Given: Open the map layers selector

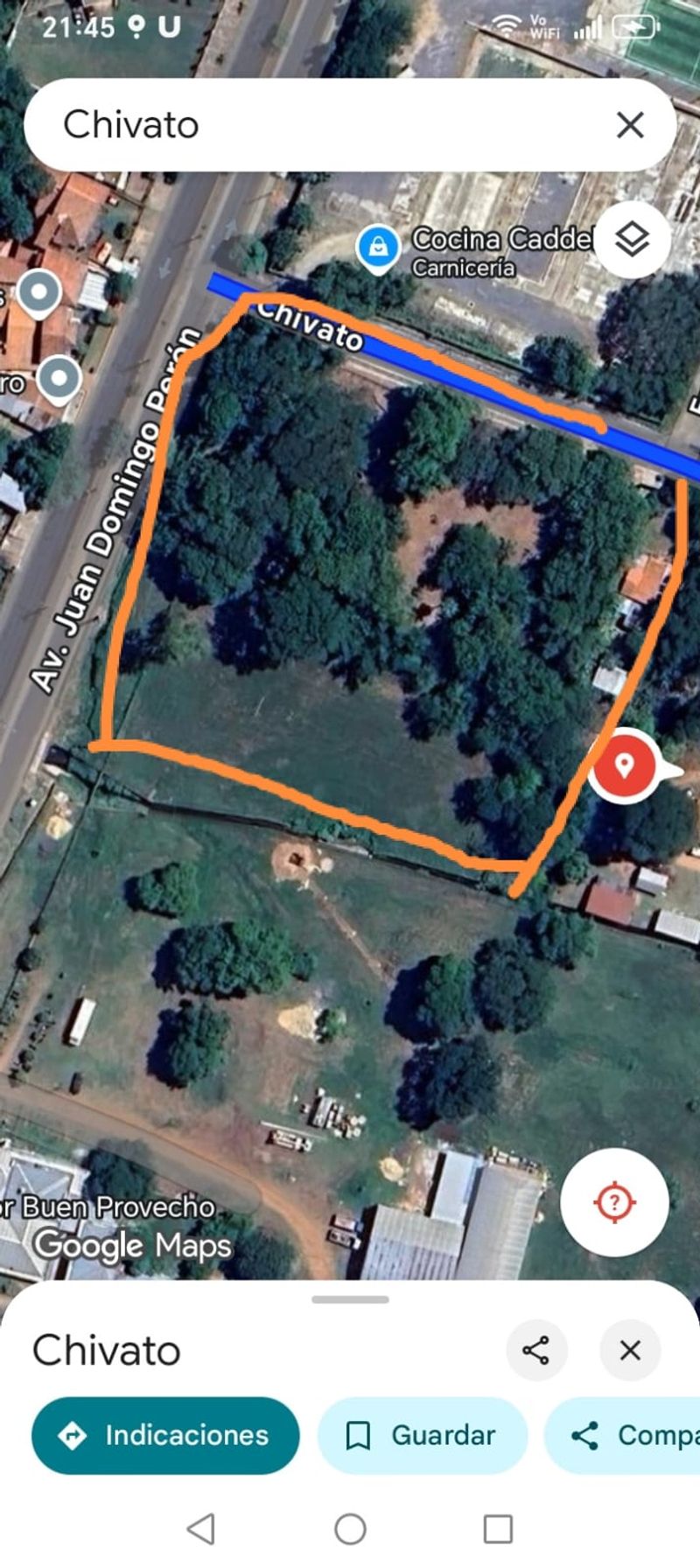Looking at the screenshot, I should point(632,239).
